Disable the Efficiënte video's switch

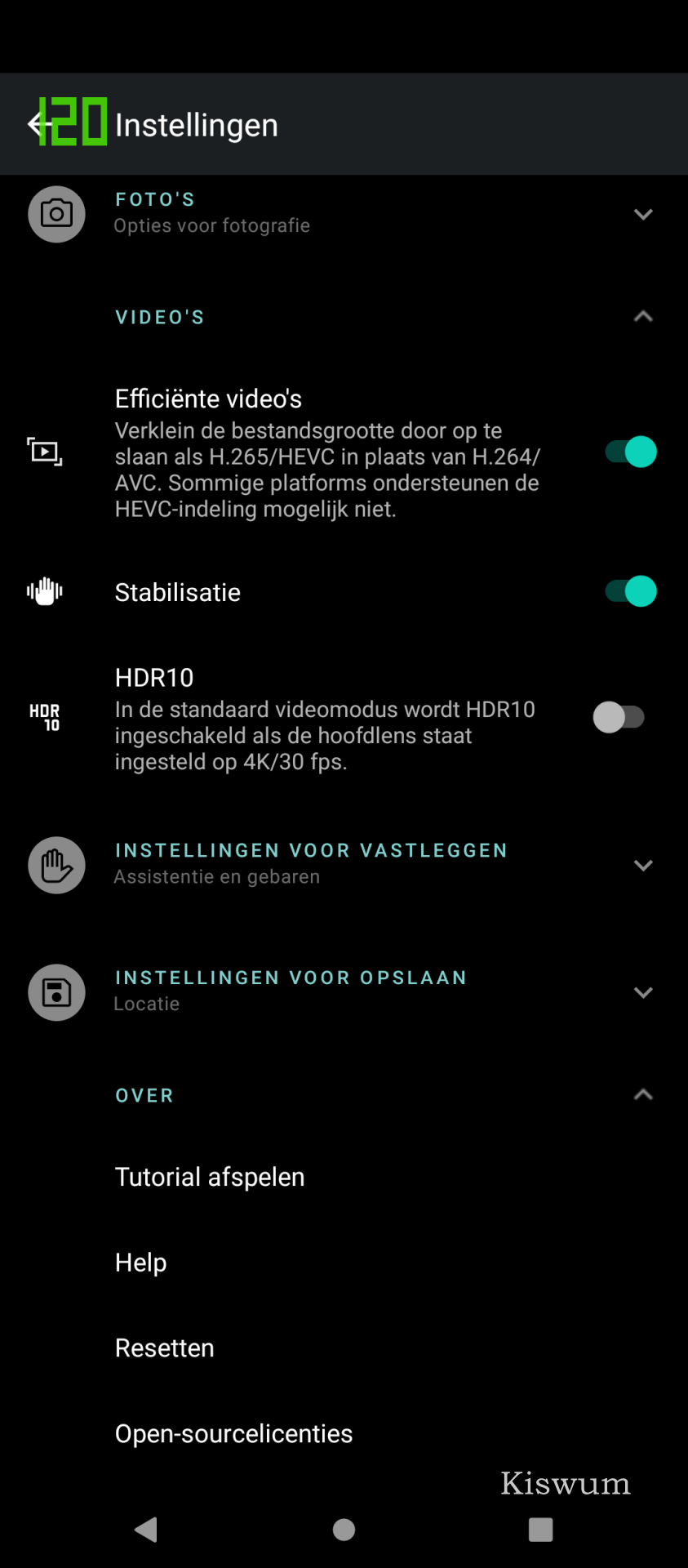pos(631,452)
